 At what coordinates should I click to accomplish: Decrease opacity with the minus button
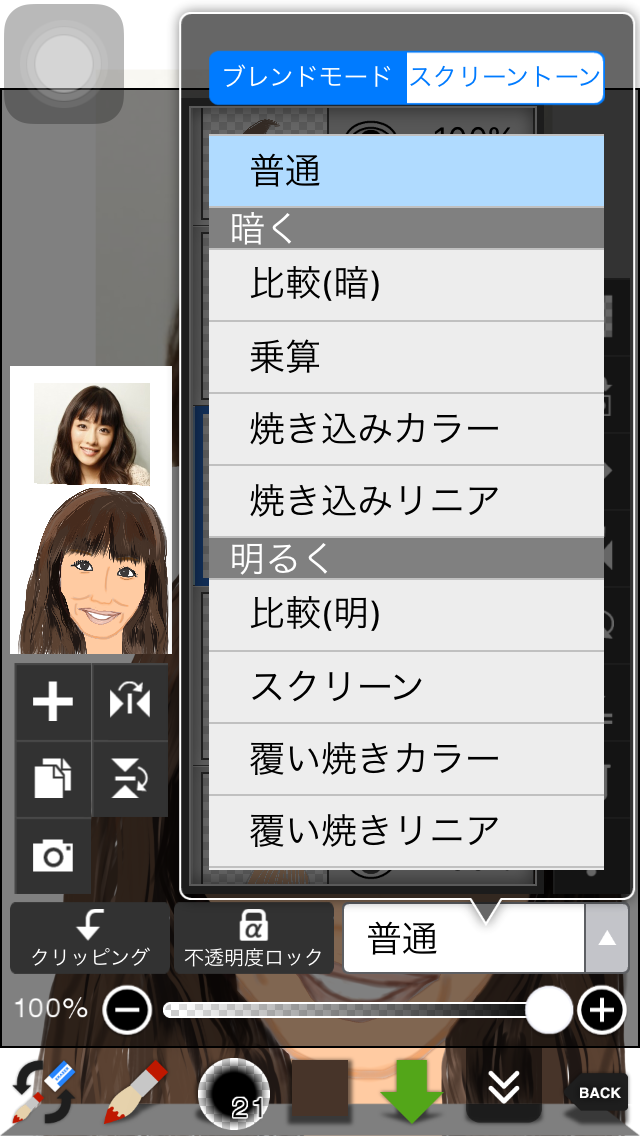coord(128,1009)
